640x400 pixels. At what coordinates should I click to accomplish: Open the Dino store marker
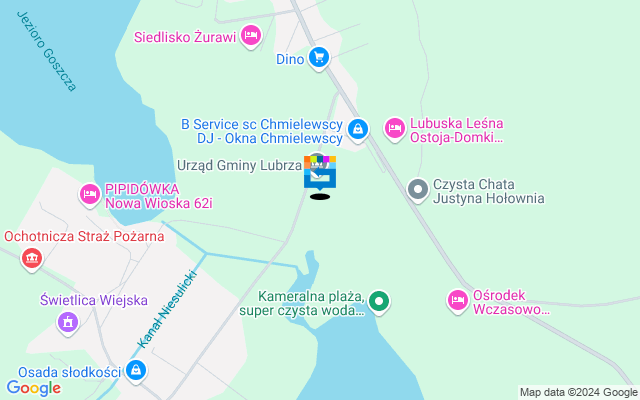(x=318, y=57)
